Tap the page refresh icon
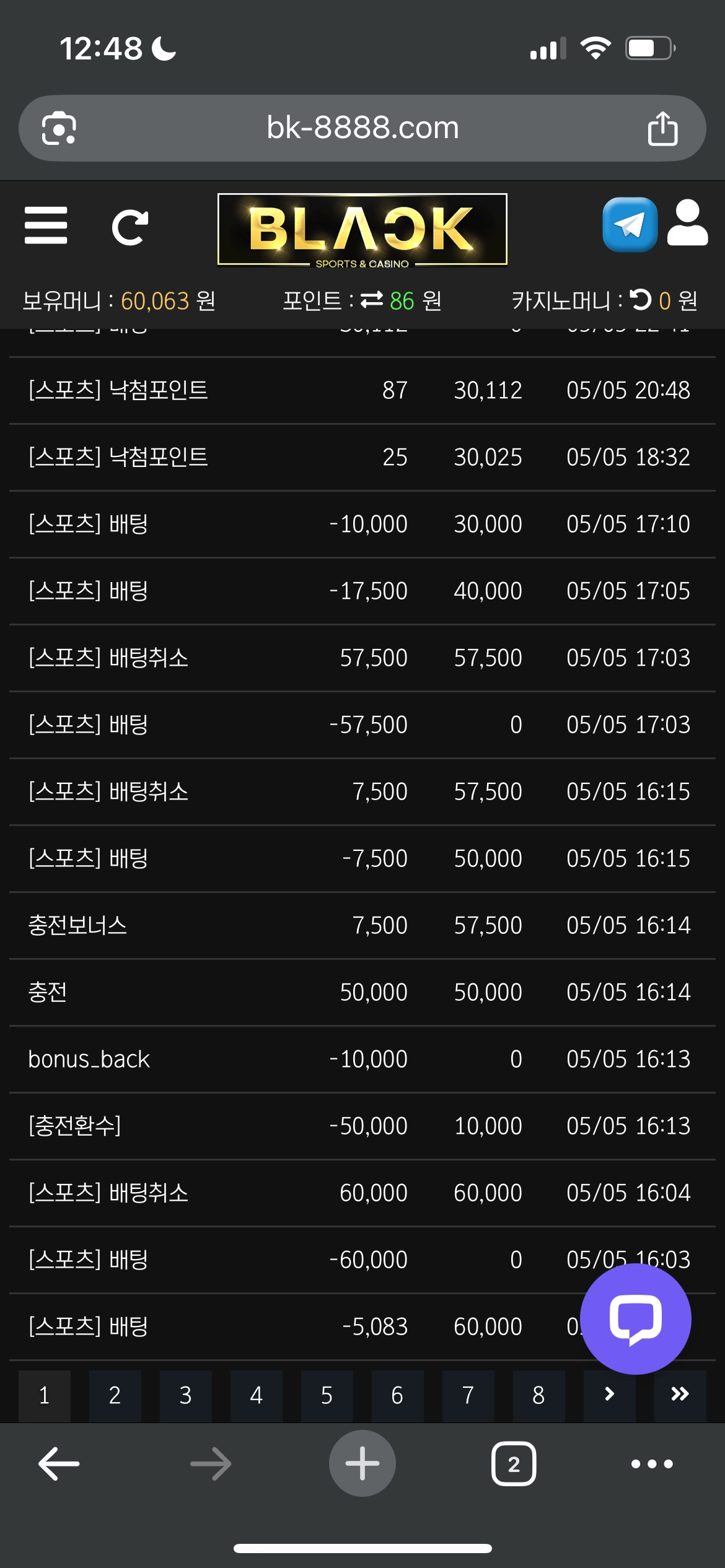This screenshot has height=1568, width=725. tap(130, 227)
